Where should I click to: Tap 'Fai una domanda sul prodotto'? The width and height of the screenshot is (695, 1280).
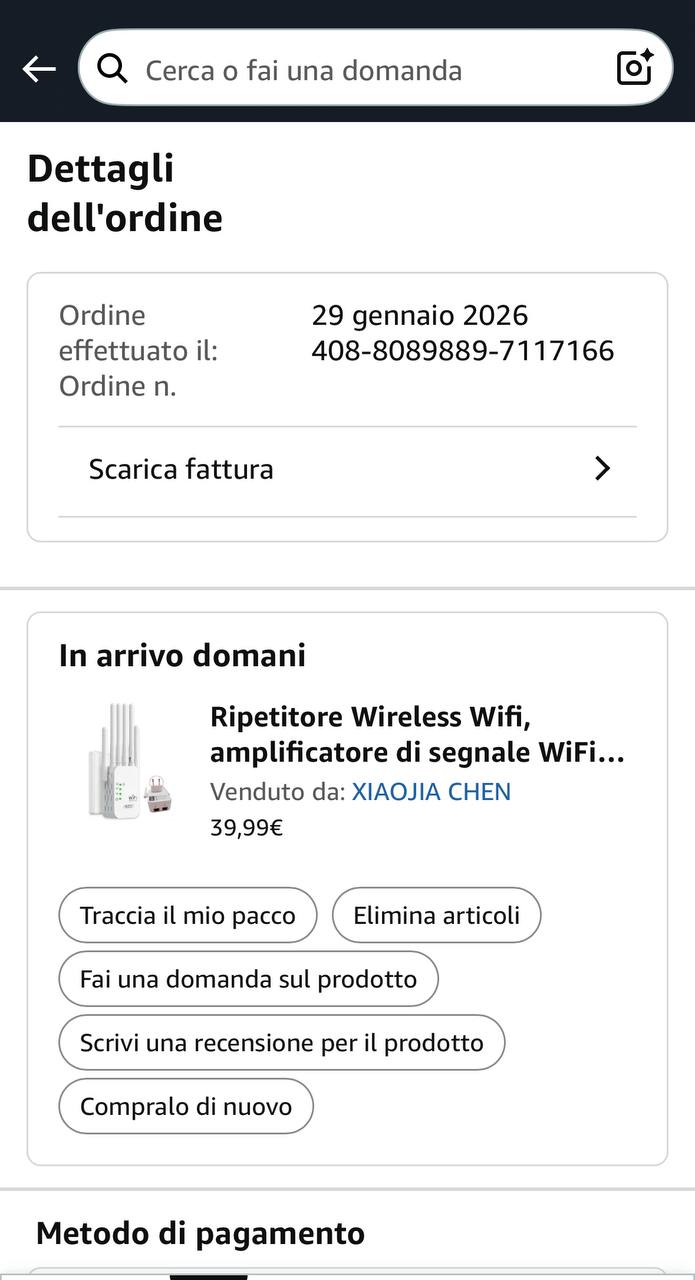tap(248, 979)
